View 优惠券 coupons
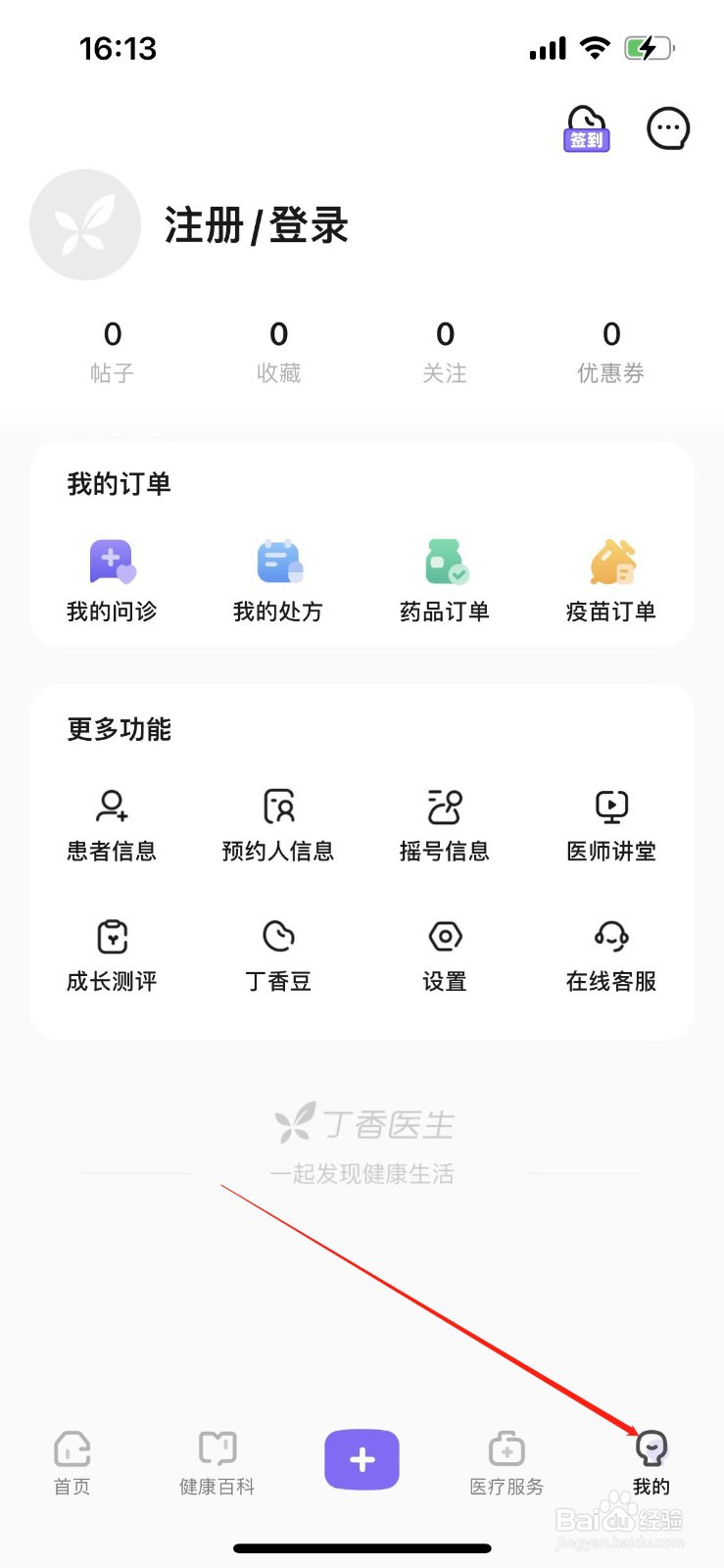 611,352
